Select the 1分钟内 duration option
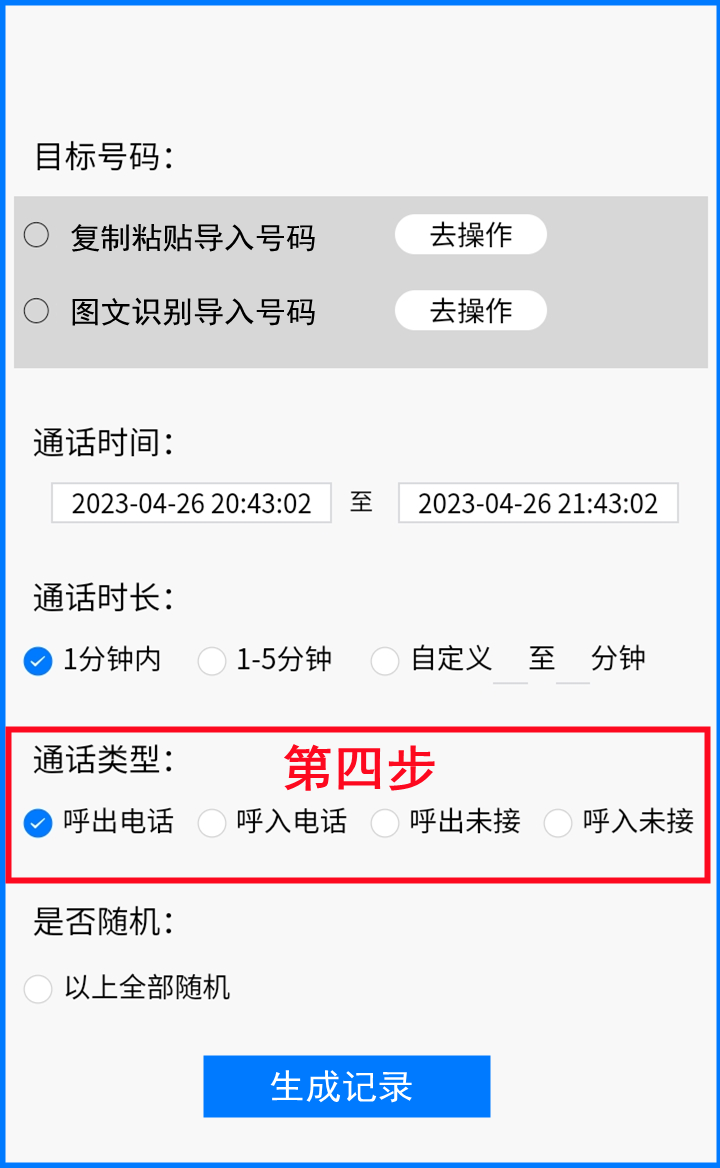 (37, 661)
